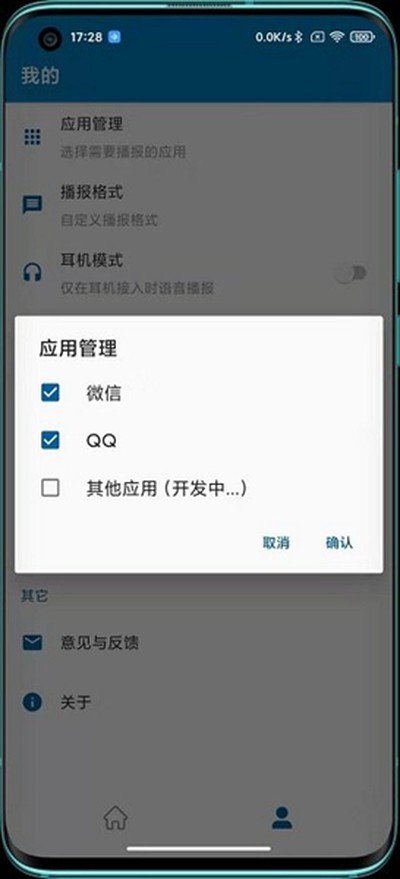
Task: Uncheck the QQ checkbox
Action: (50, 441)
